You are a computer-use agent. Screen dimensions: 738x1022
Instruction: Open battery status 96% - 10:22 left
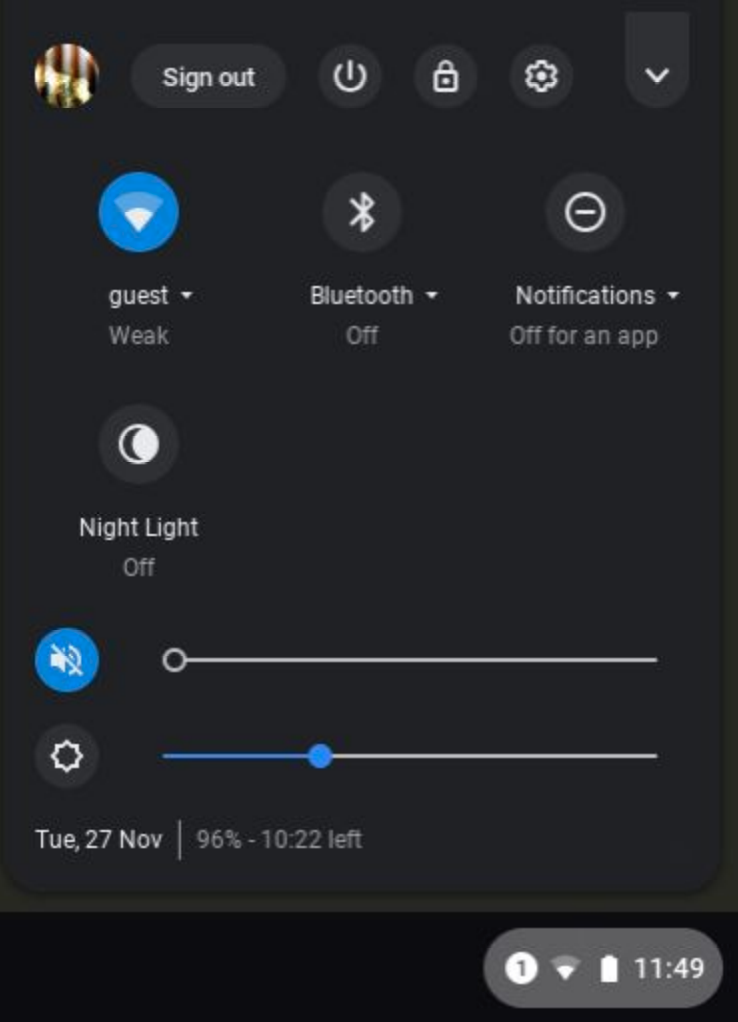coord(279,839)
